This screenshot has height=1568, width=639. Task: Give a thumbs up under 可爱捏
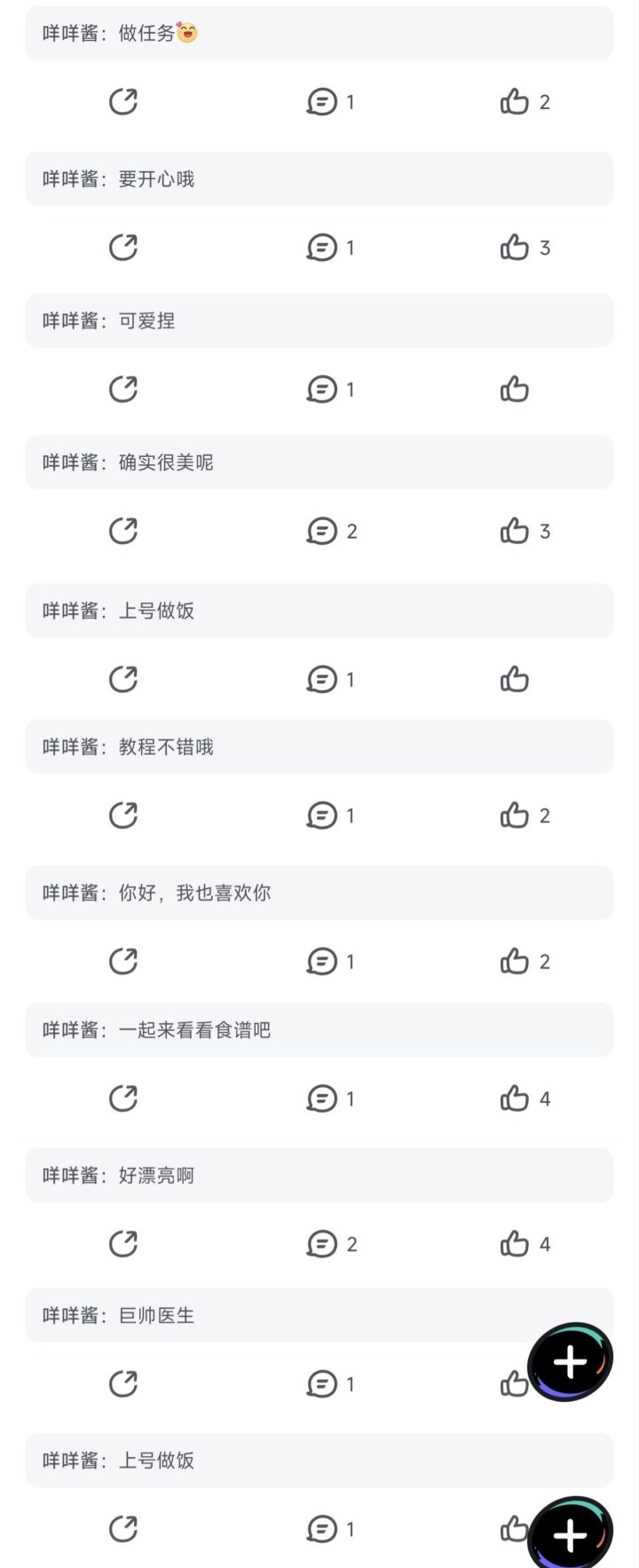pos(515,390)
